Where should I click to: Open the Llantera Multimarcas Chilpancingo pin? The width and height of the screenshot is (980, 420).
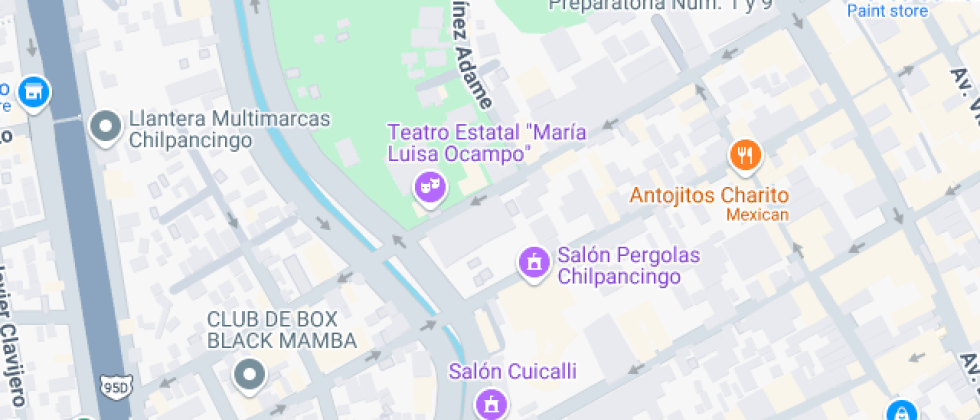[x=105, y=128]
